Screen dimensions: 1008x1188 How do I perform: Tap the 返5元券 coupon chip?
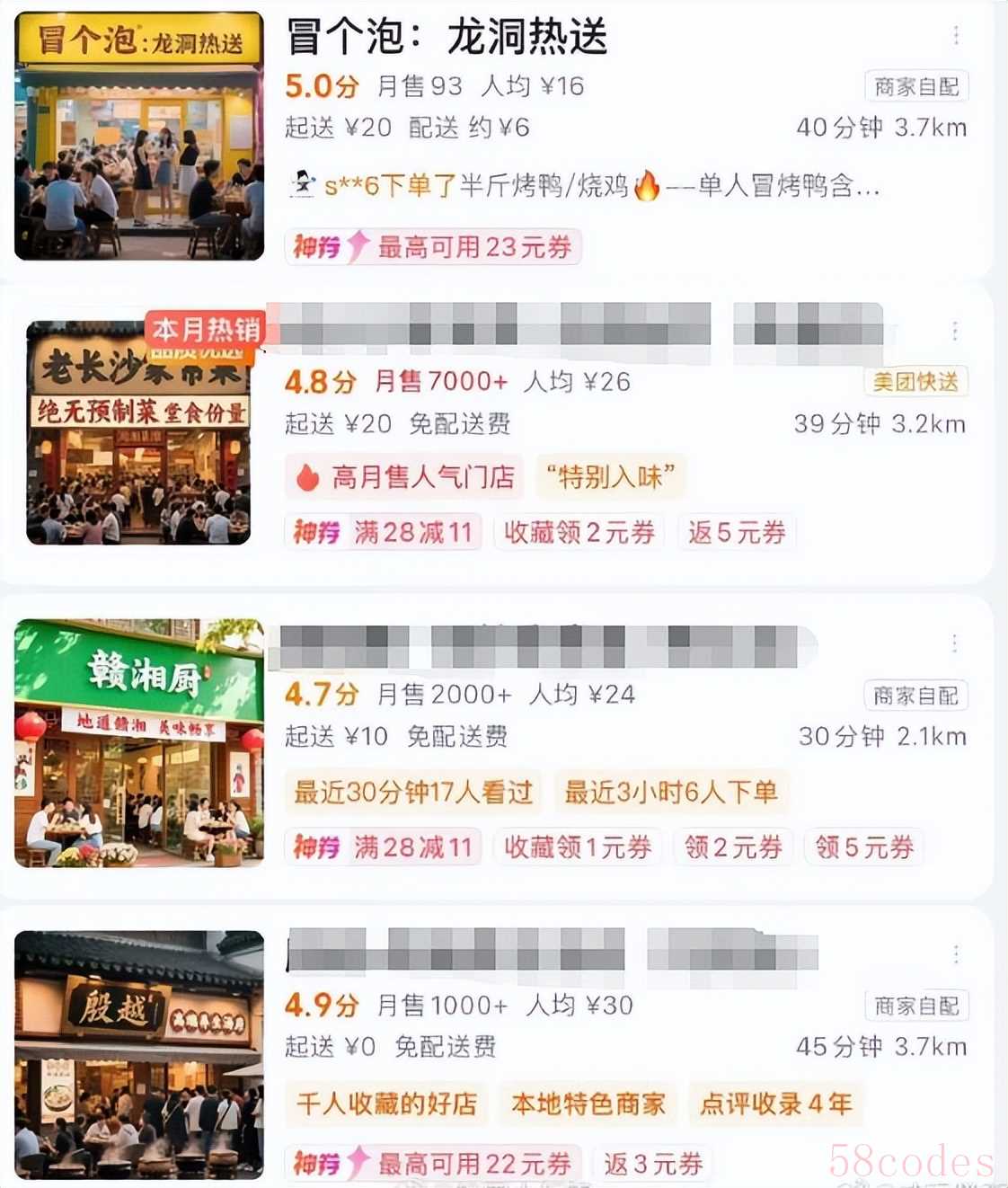point(737,532)
